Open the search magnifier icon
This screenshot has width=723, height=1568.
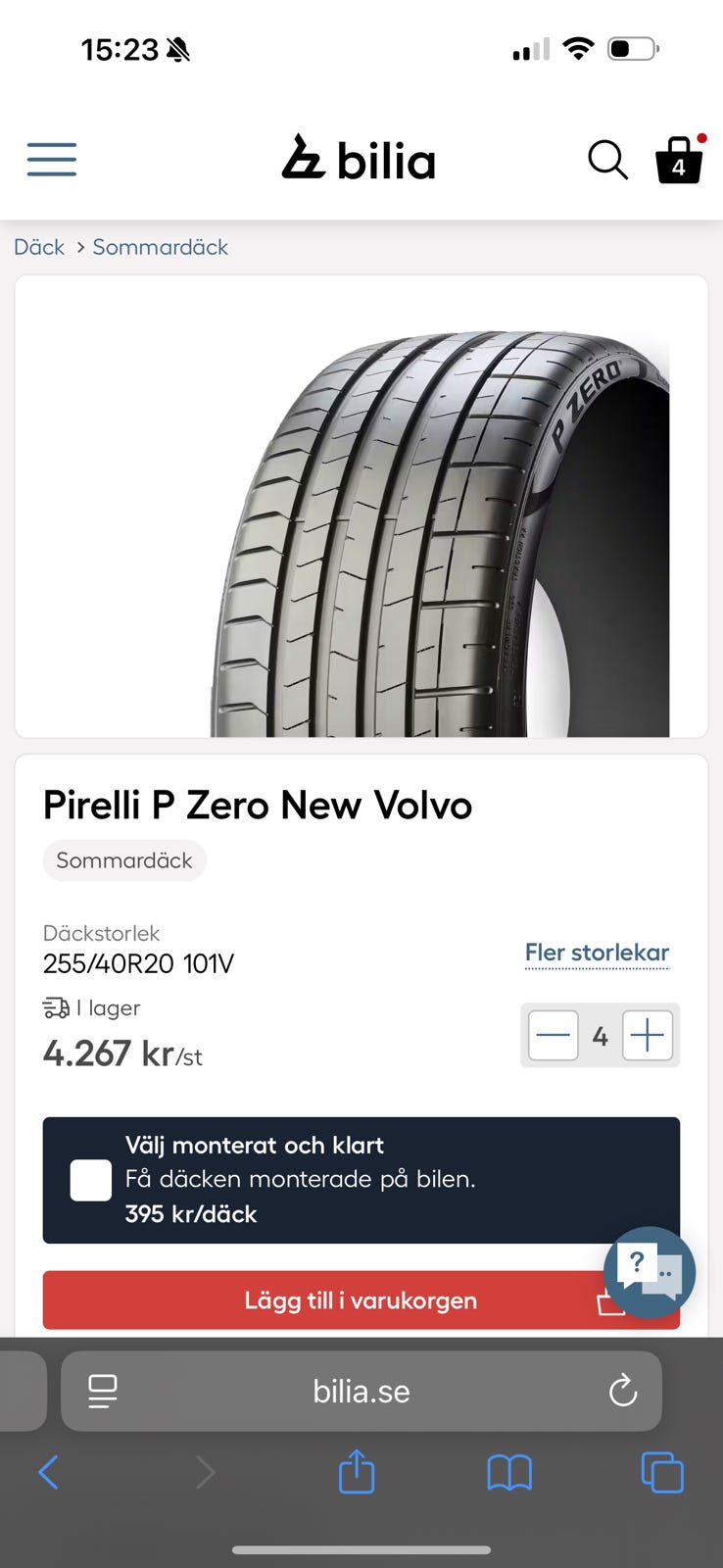pos(607,160)
